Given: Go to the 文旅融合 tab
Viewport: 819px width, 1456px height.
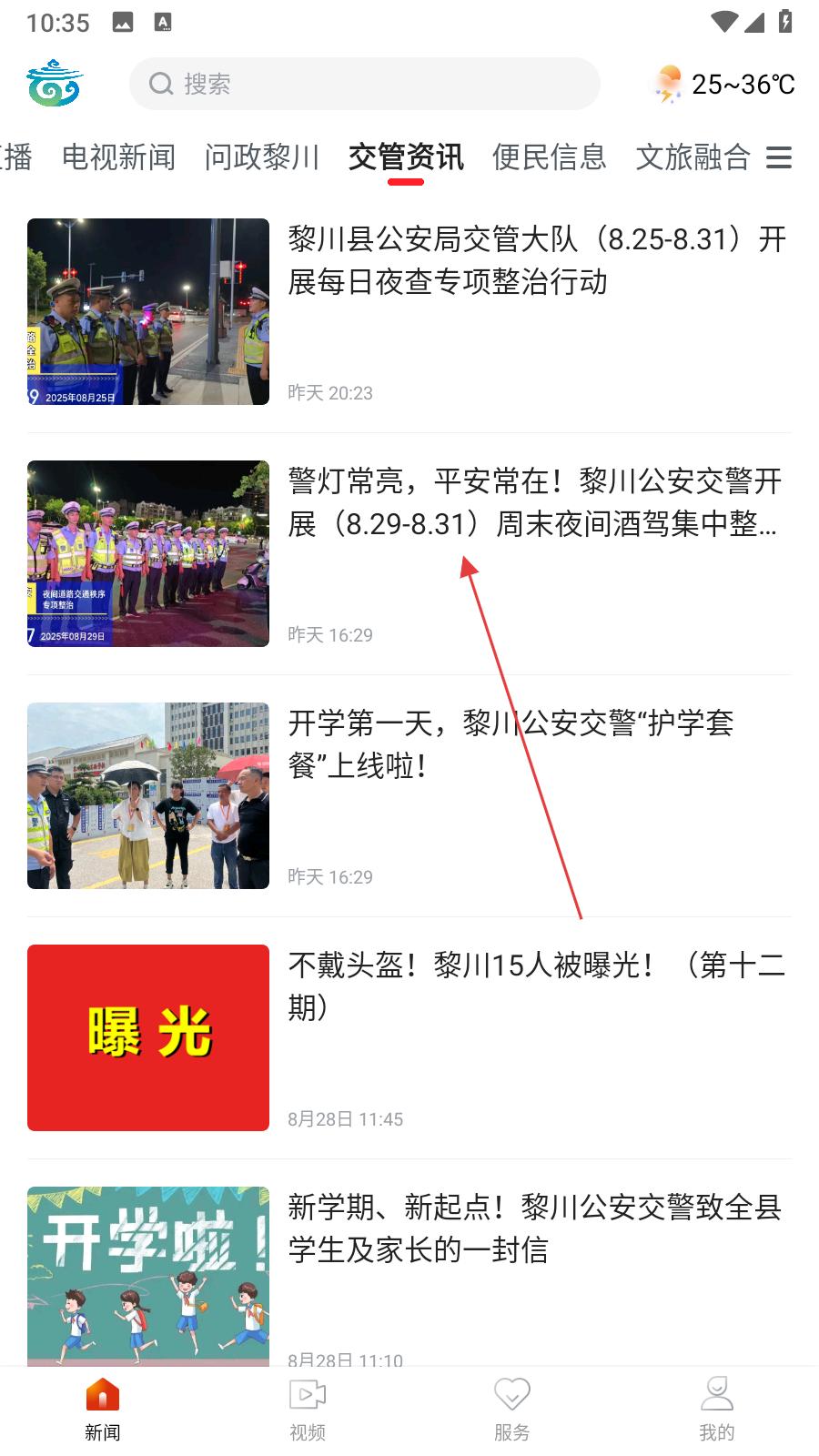Looking at the screenshot, I should click(x=693, y=157).
